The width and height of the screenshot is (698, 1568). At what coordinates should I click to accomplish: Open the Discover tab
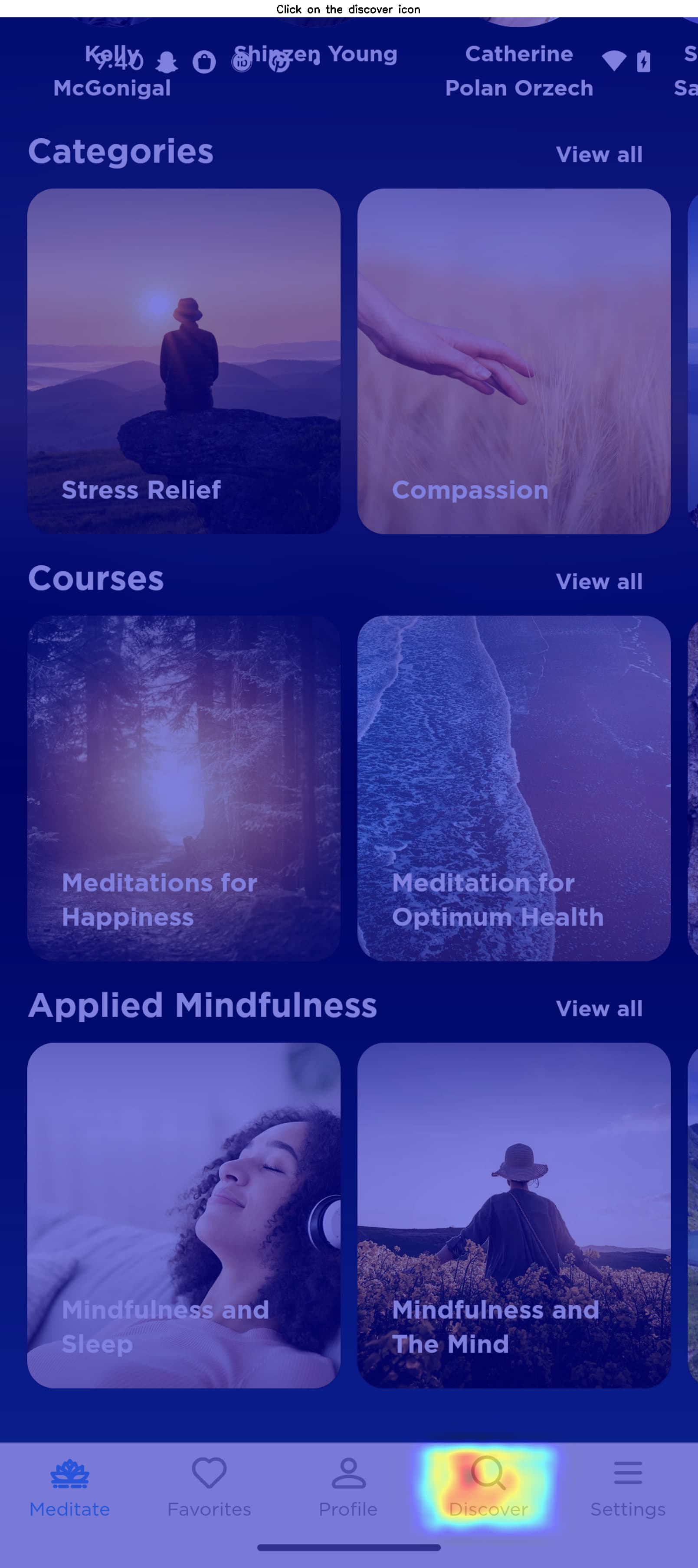tap(488, 1486)
